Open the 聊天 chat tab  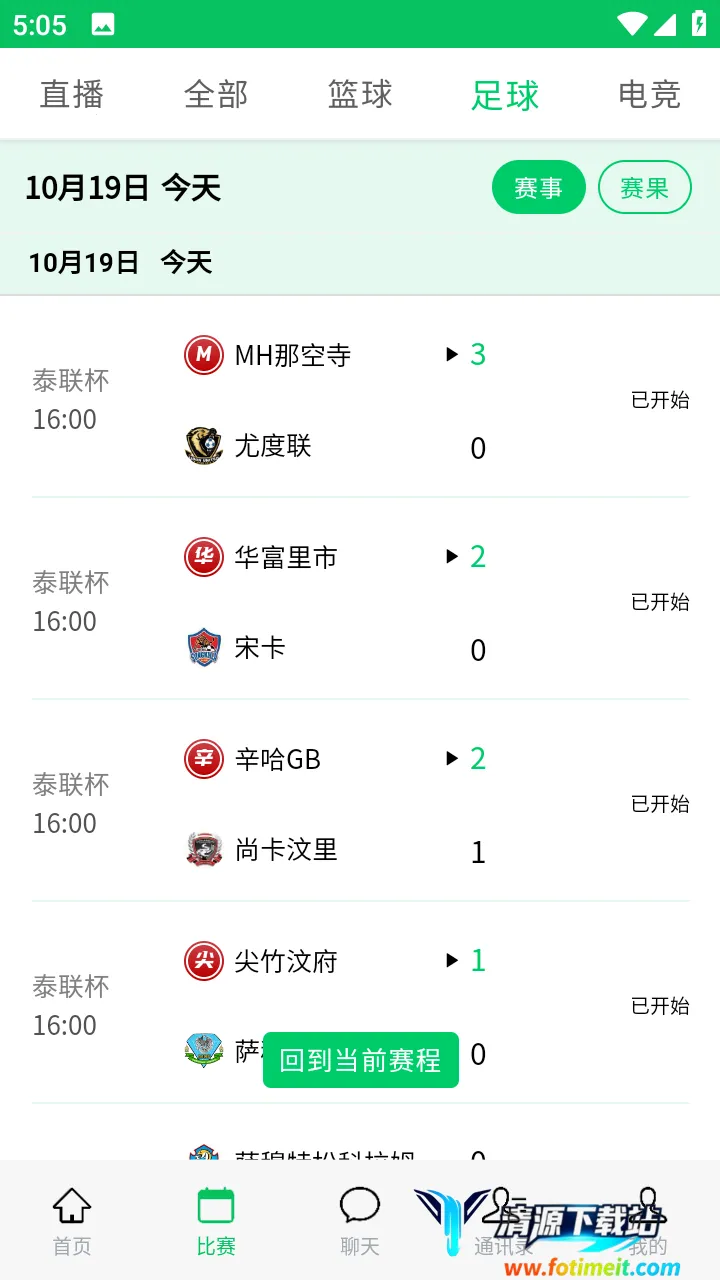pos(360,1221)
